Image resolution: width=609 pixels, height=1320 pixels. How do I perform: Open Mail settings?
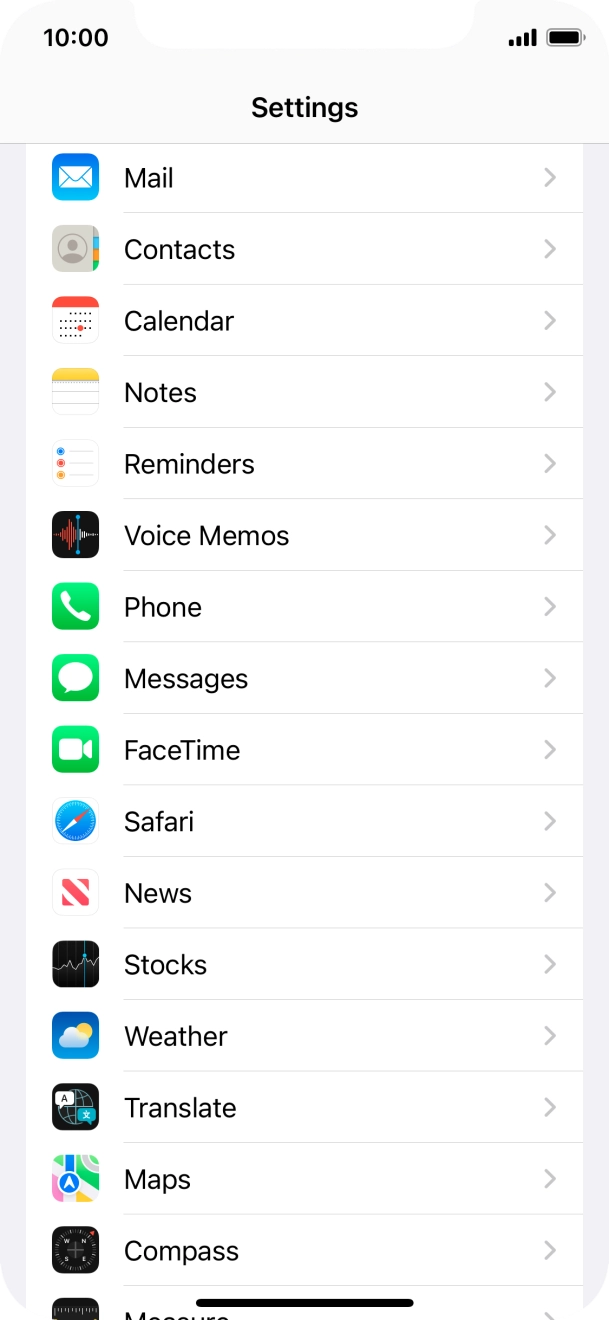click(x=304, y=178)
